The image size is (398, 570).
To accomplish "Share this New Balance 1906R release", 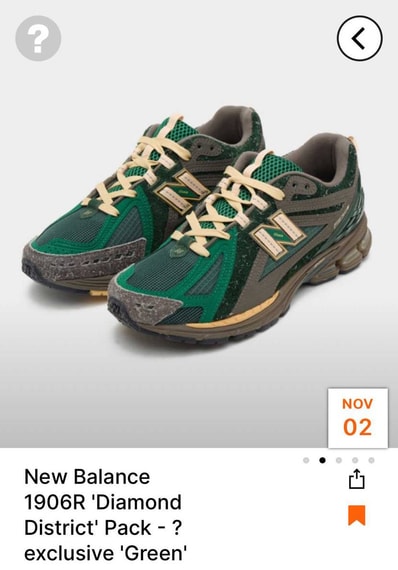I will [x=356, y=479].
